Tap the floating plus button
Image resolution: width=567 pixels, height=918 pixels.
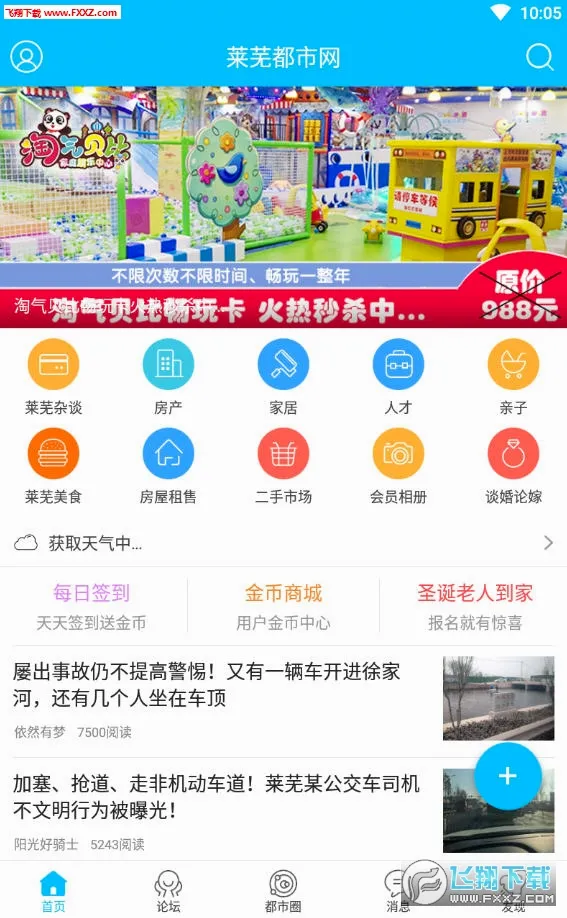coord(508,776)
